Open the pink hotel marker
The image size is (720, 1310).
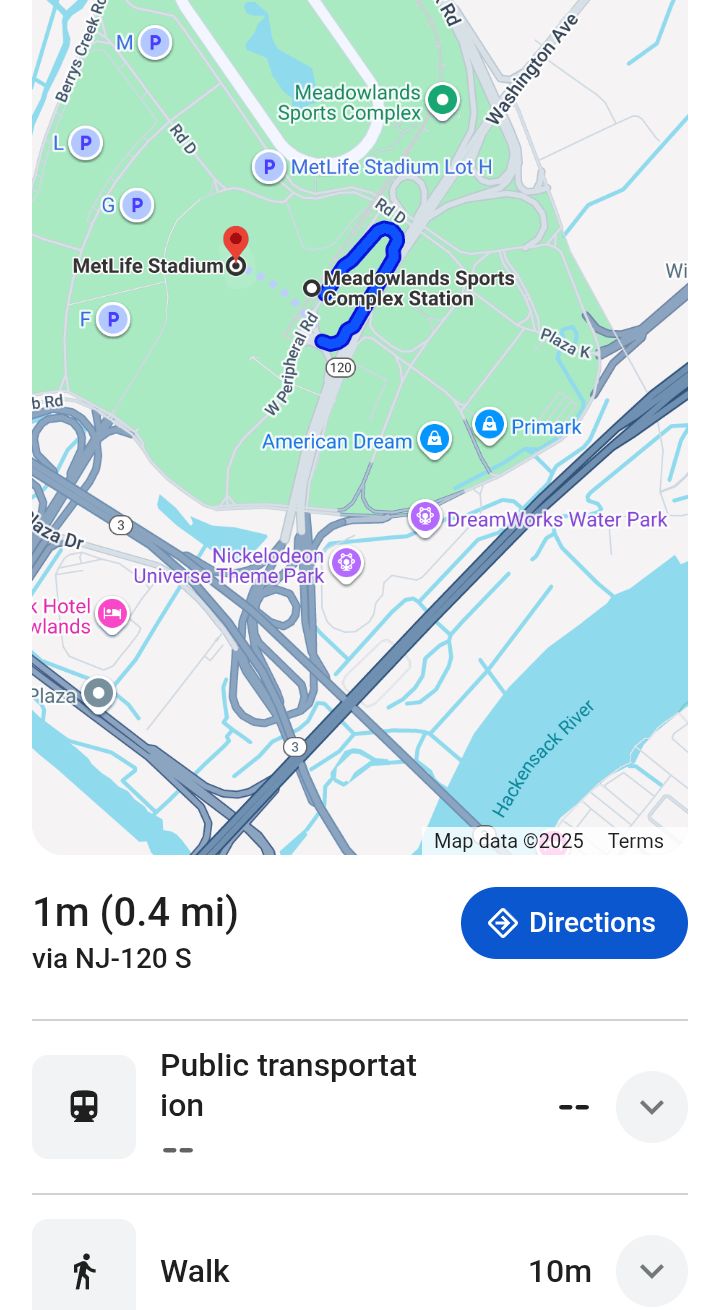click(x=112, y=613)
